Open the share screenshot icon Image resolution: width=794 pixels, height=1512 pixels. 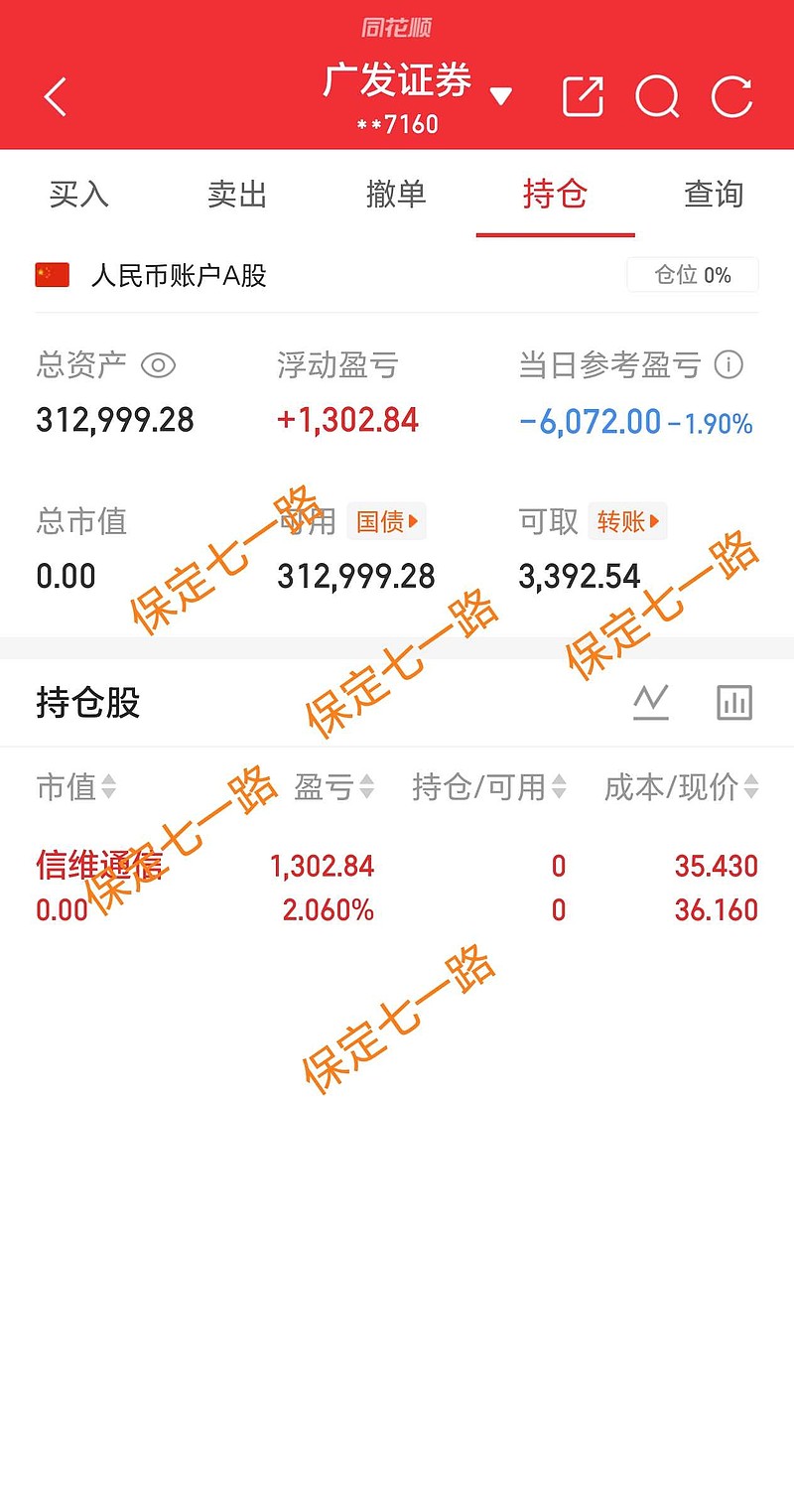tap(583, 96)
